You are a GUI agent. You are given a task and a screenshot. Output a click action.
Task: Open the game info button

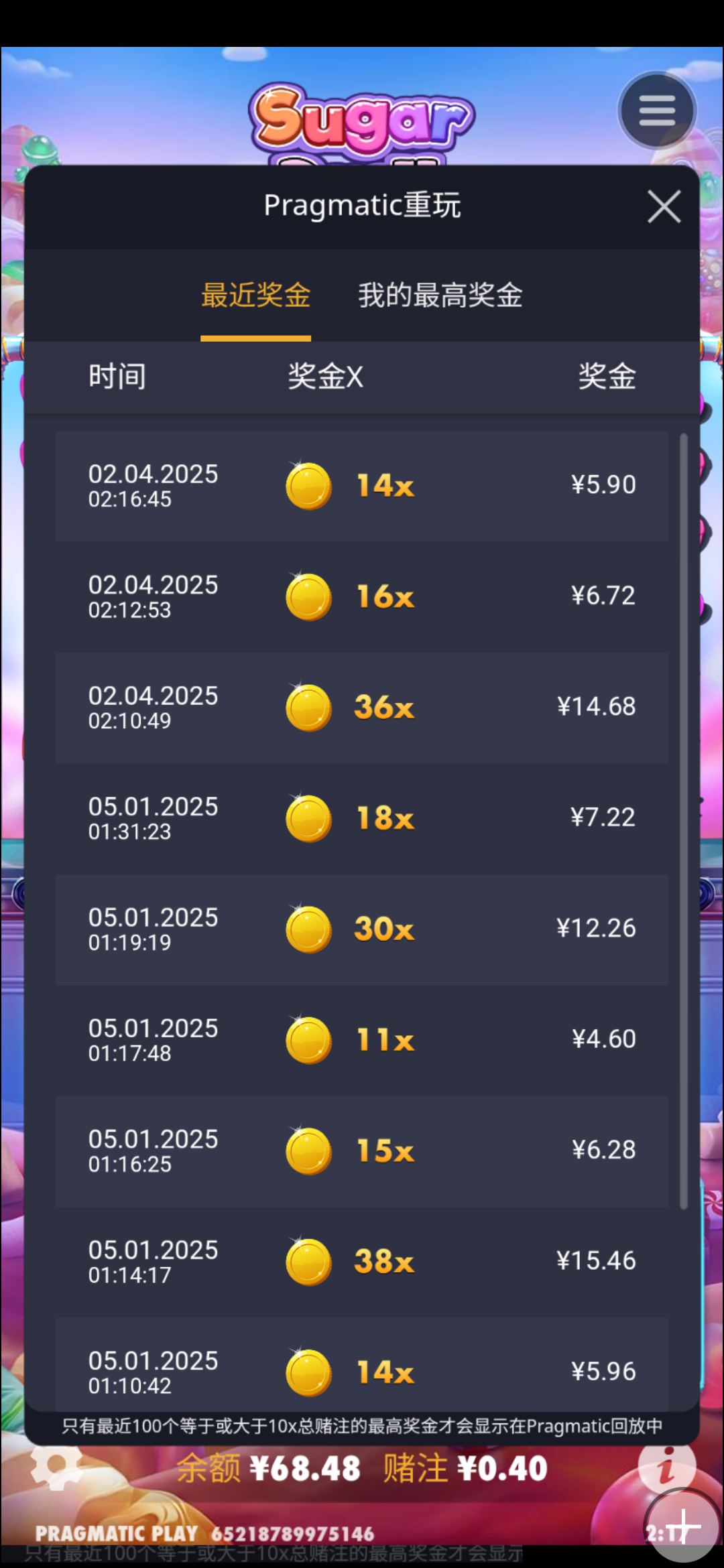666,1466
